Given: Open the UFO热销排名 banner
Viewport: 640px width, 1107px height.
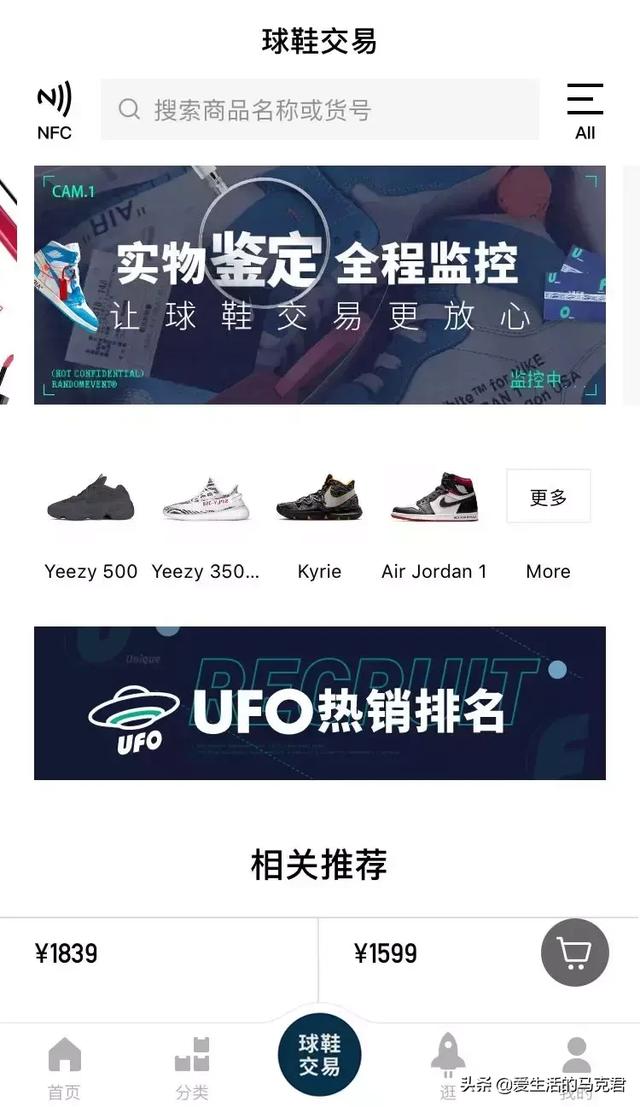Looking at the screenshot, I should 320,703.
